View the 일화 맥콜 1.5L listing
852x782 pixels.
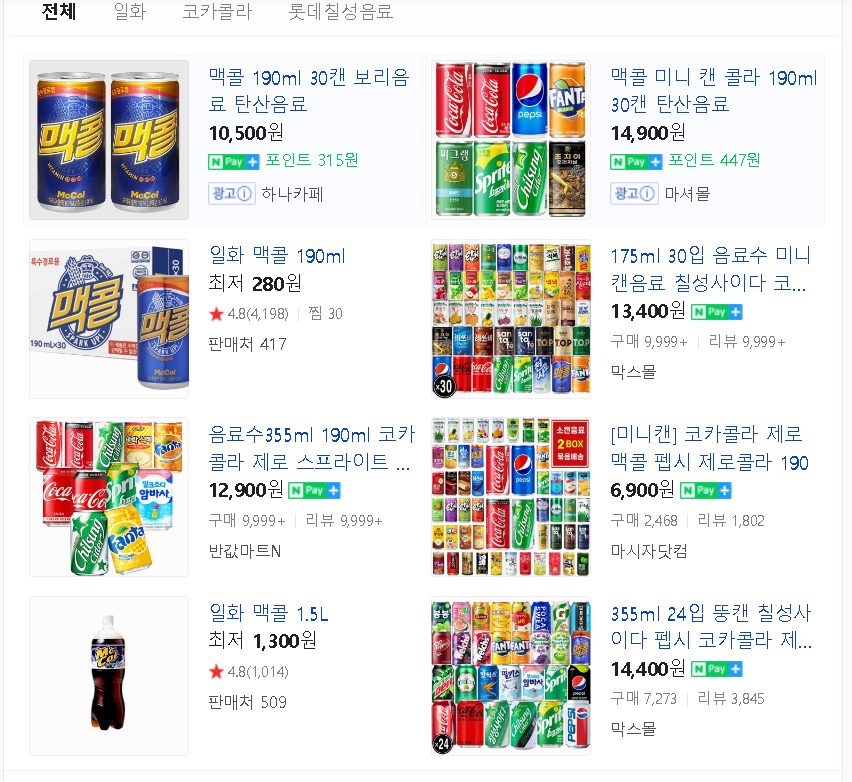[268, 612]
